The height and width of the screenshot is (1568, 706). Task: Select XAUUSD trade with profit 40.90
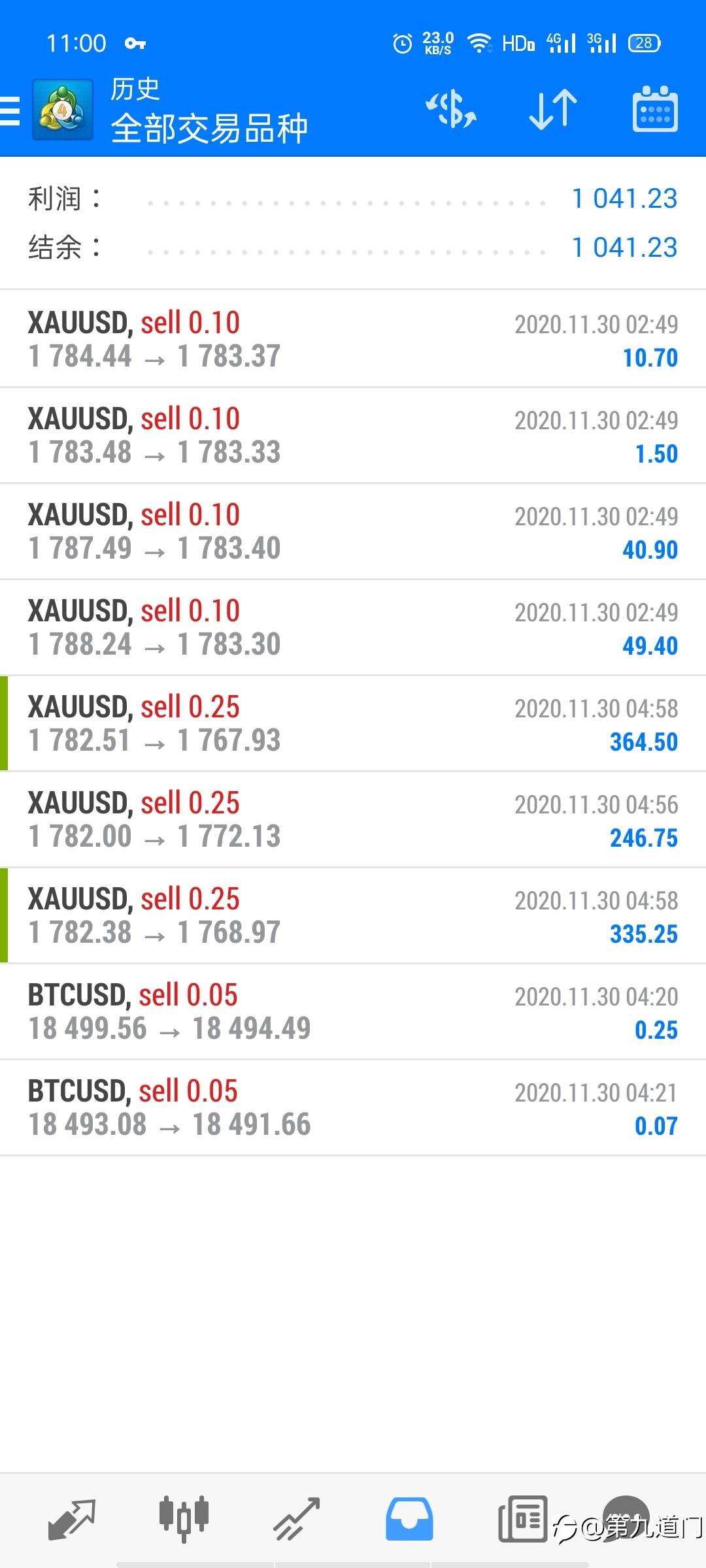[x=353, y=531]
